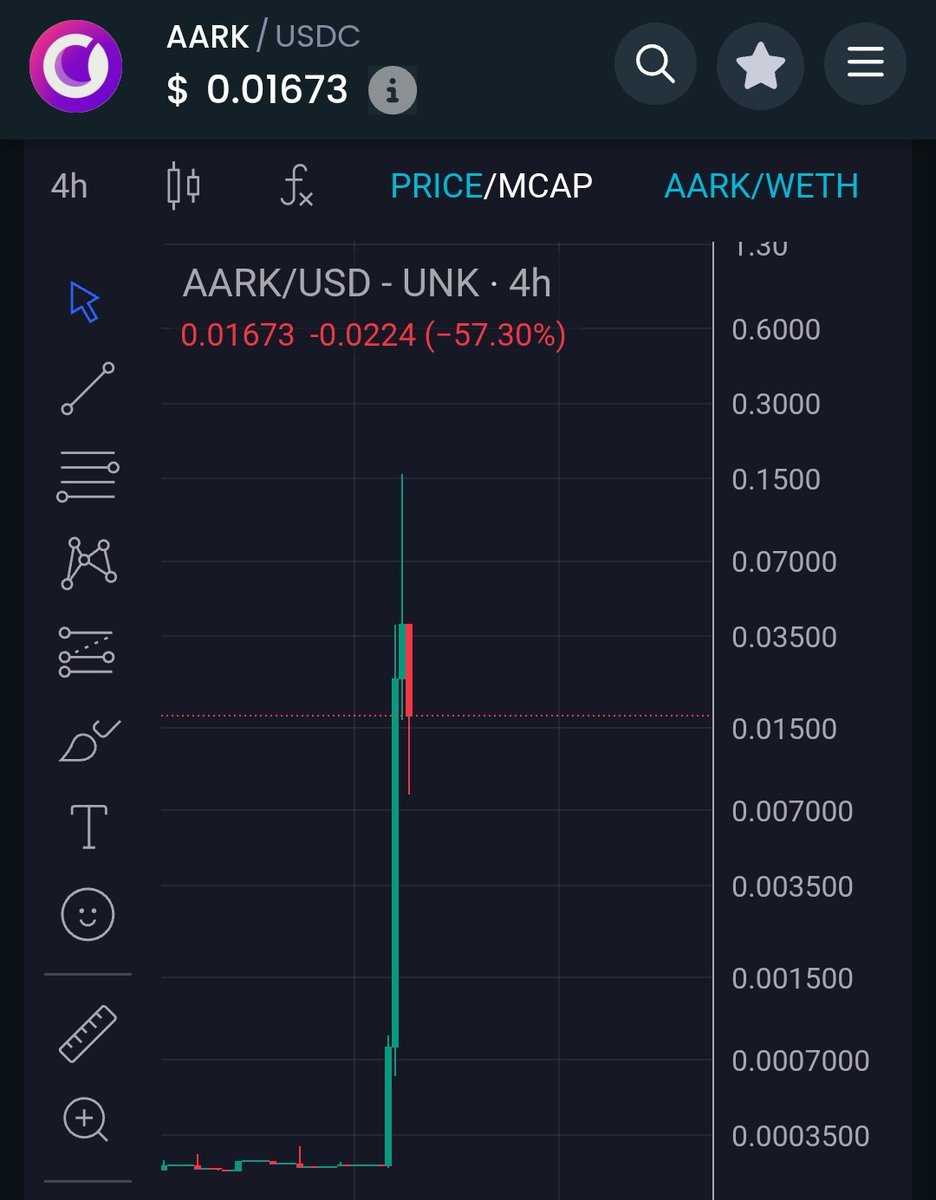Change the 4h chart interval
Image resolution: width=936 pixels, height=1200 pixels.
tap(69, 186)
